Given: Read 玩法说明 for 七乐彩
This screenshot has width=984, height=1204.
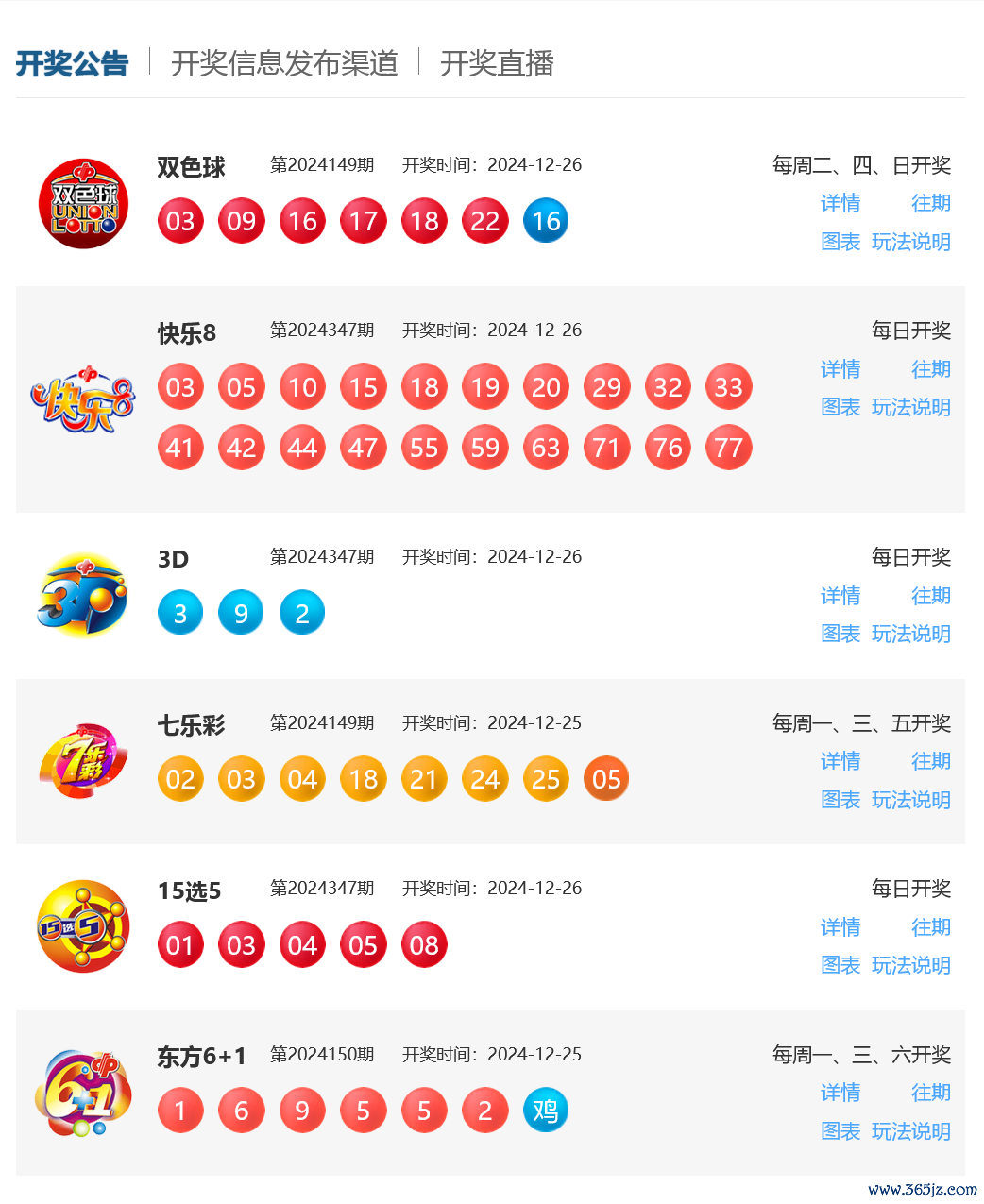Looking at the screenshot, I should (x=910, y=800).
